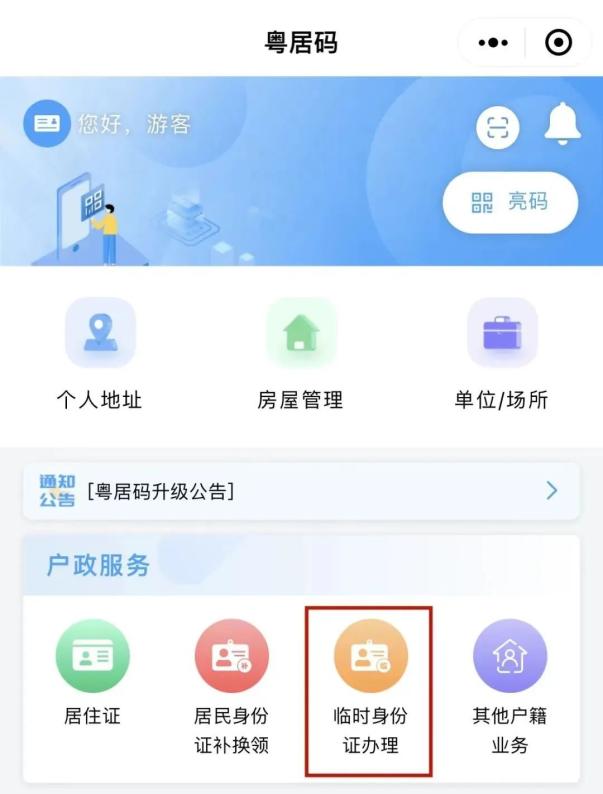Open the scan code icon
The width and height of the screenshot is (603, 794).
click(x=497, y=127)
